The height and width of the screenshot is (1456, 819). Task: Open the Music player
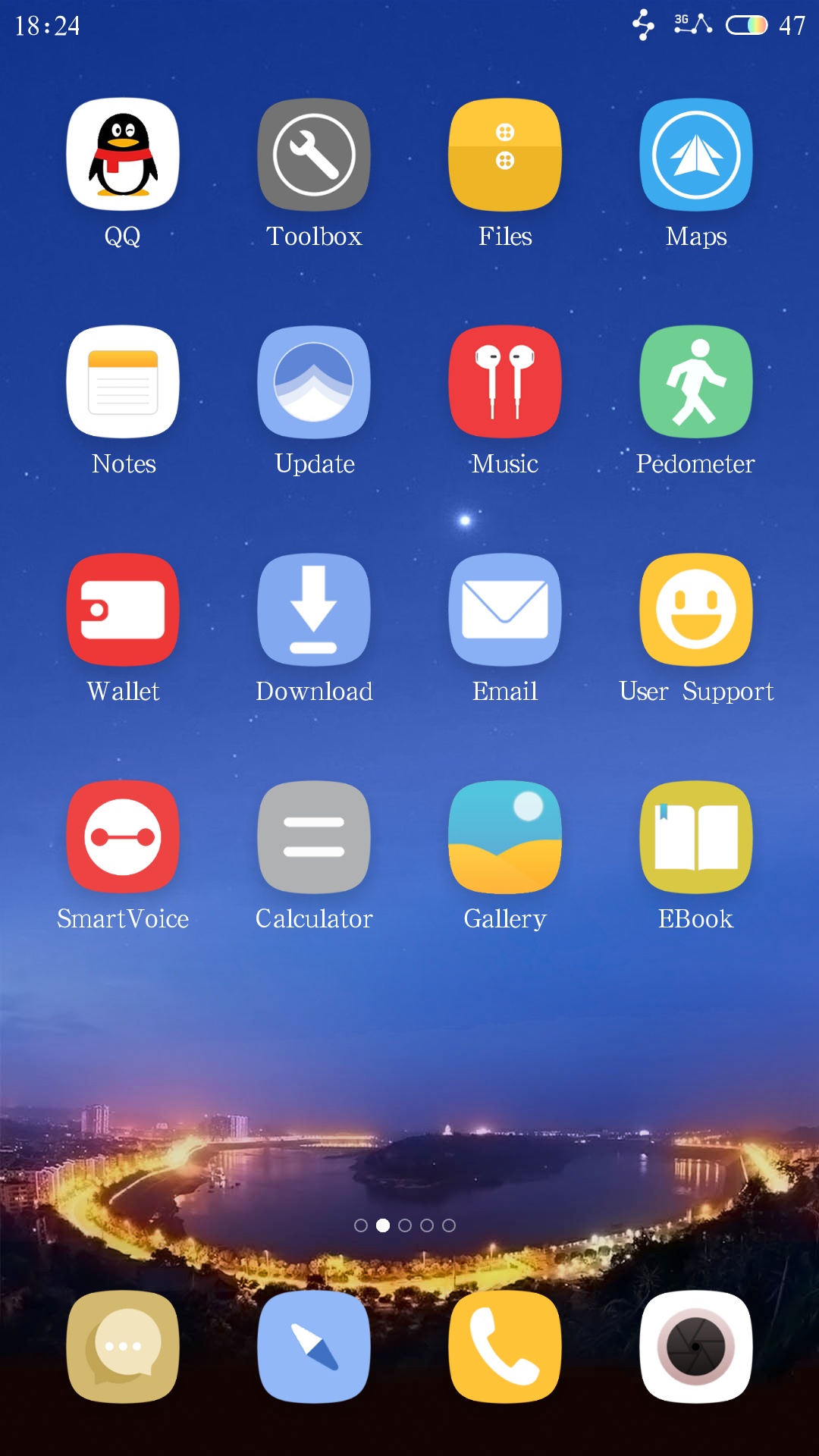(505, 382)
